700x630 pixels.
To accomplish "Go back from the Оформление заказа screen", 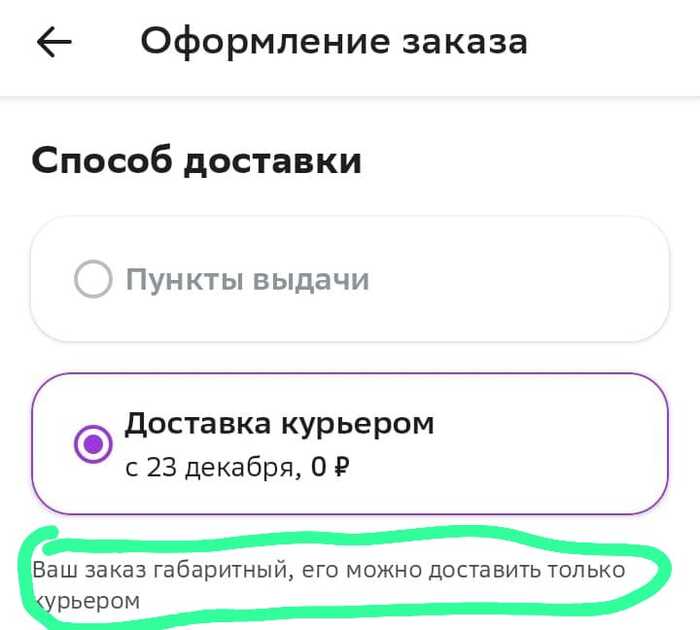I will click(x=54, y=42).
